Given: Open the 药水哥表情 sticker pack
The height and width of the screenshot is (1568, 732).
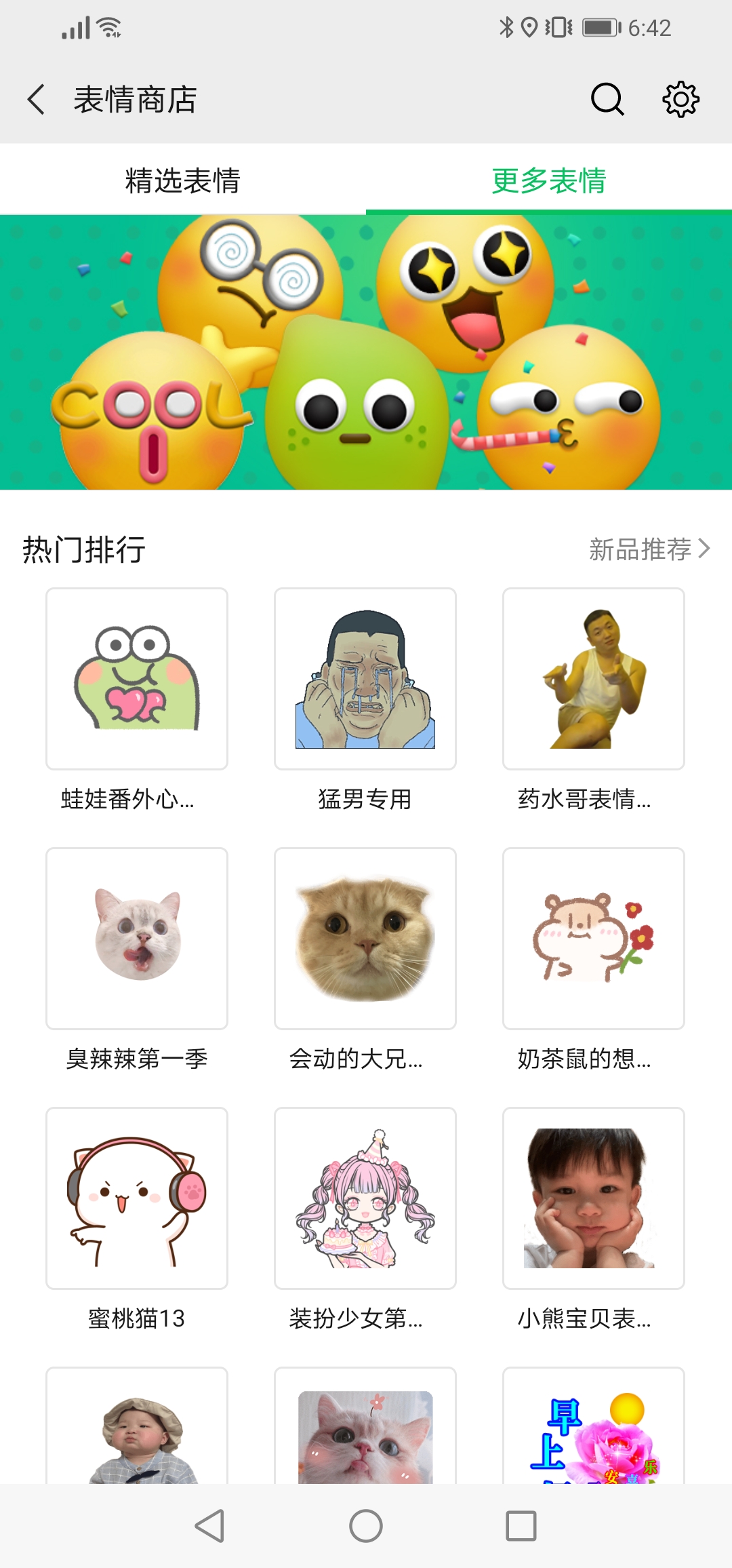Looking at the screenshot, I should point(594,679).
